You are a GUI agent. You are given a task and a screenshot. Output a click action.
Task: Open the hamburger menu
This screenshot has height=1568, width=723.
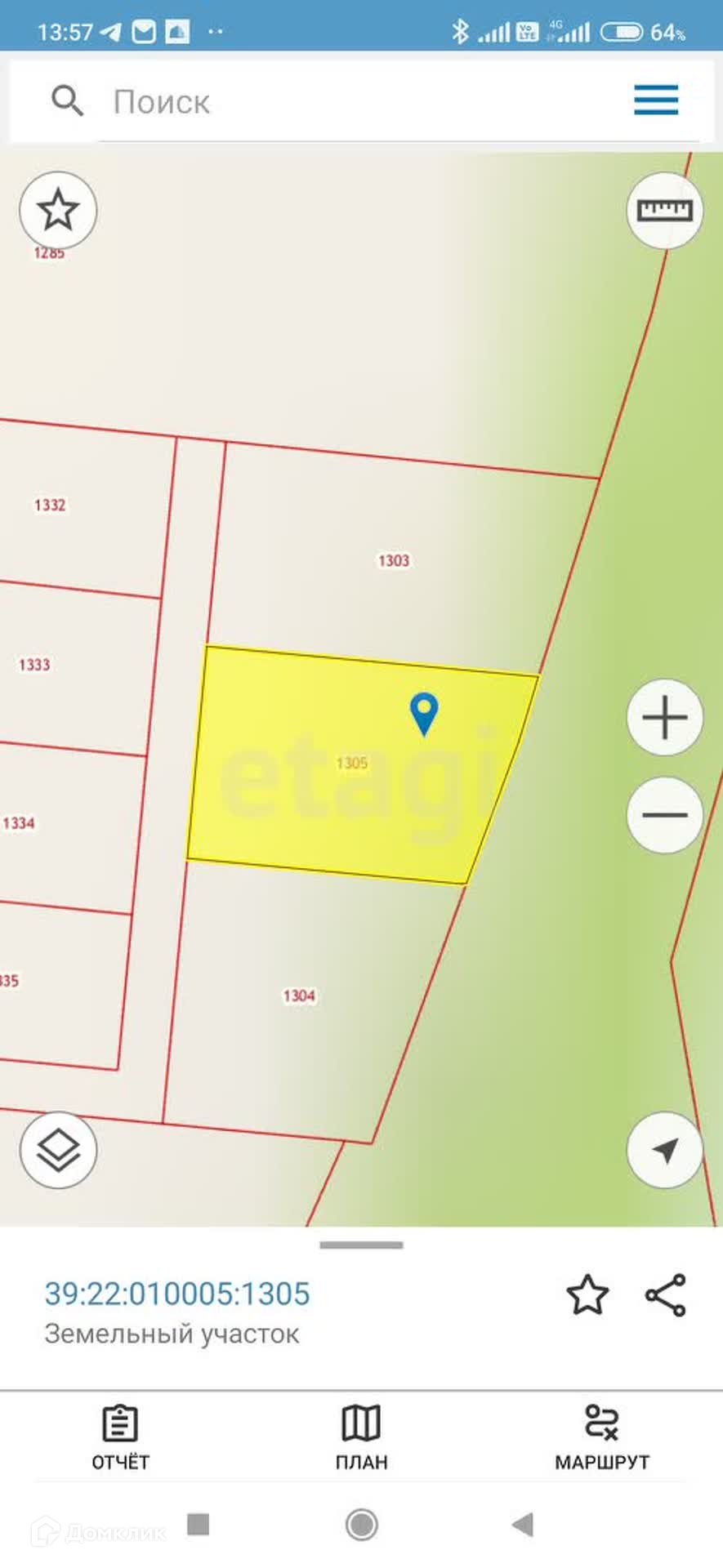(x=656, y=100)
